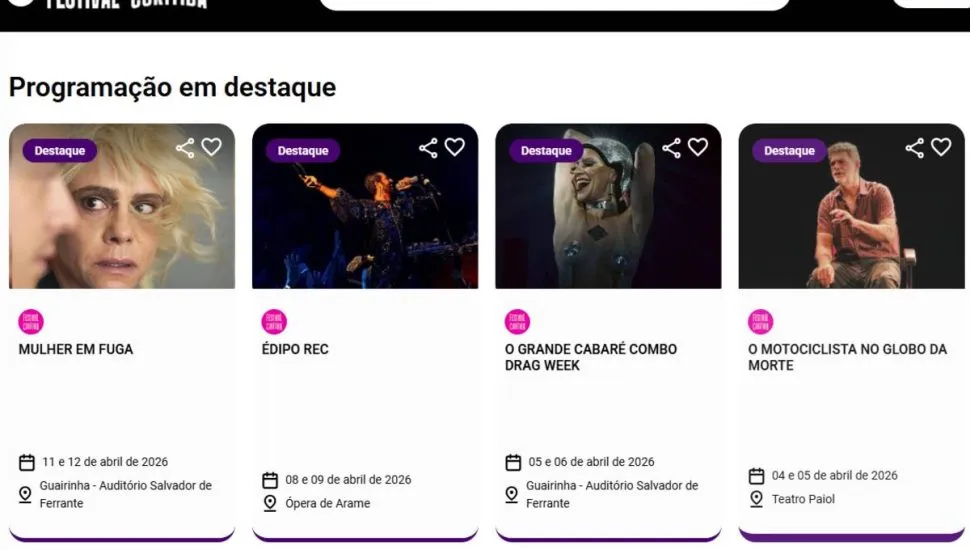Like the Édipo REC event

click(454, 147)
